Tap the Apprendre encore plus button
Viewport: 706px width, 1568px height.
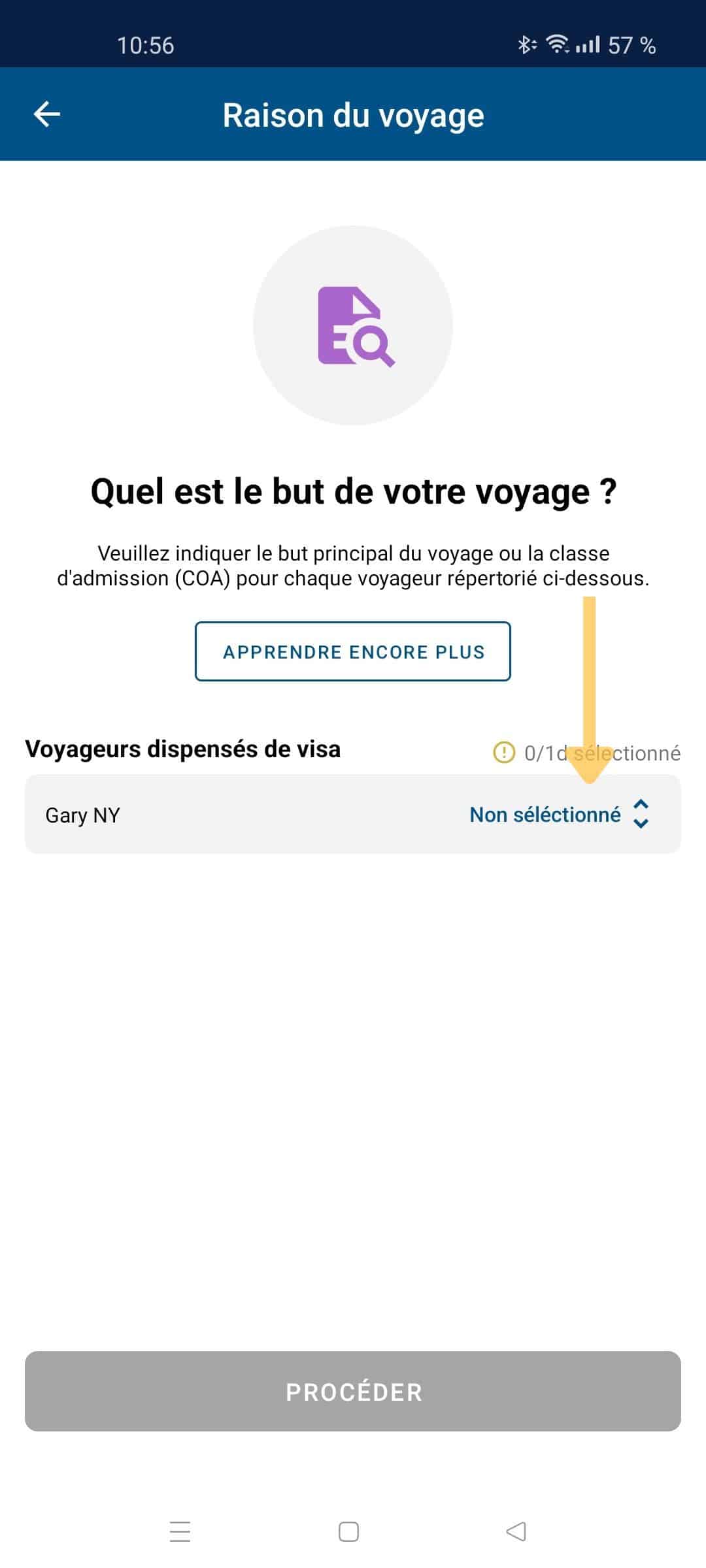[x=353, y=651]
